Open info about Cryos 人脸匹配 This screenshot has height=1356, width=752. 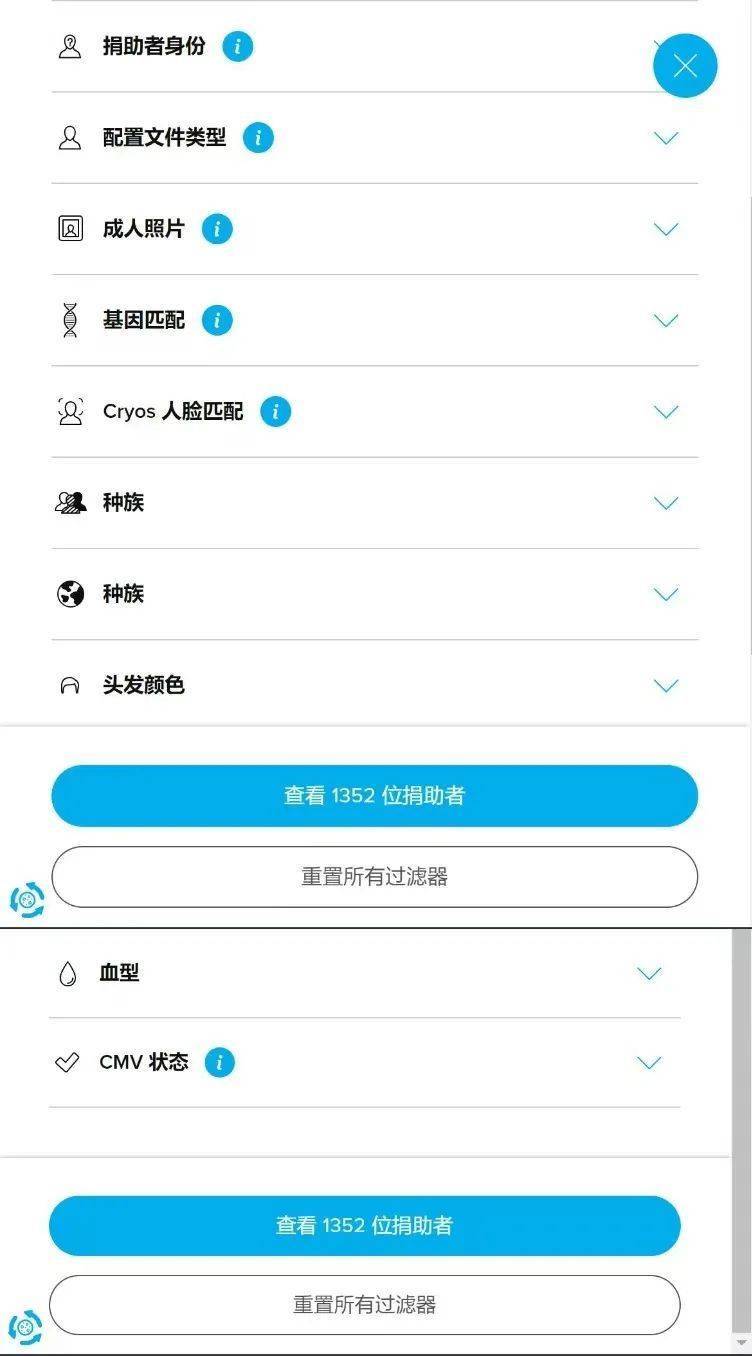(x=275, y=412)
